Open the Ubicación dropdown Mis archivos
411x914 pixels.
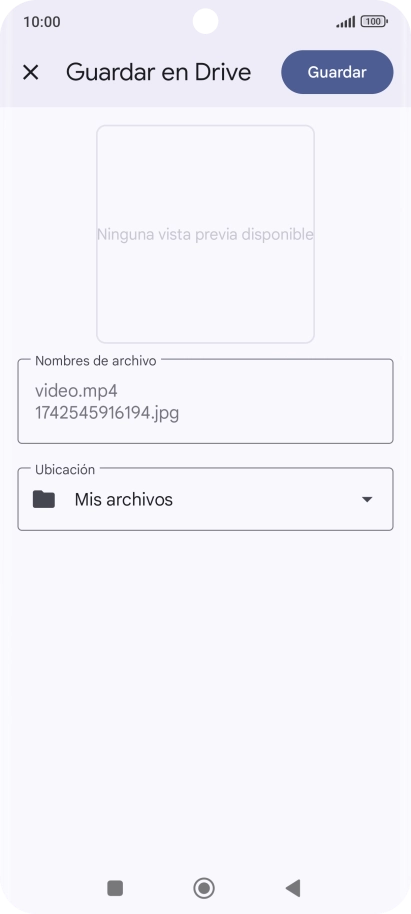click(x=205, y=500)
